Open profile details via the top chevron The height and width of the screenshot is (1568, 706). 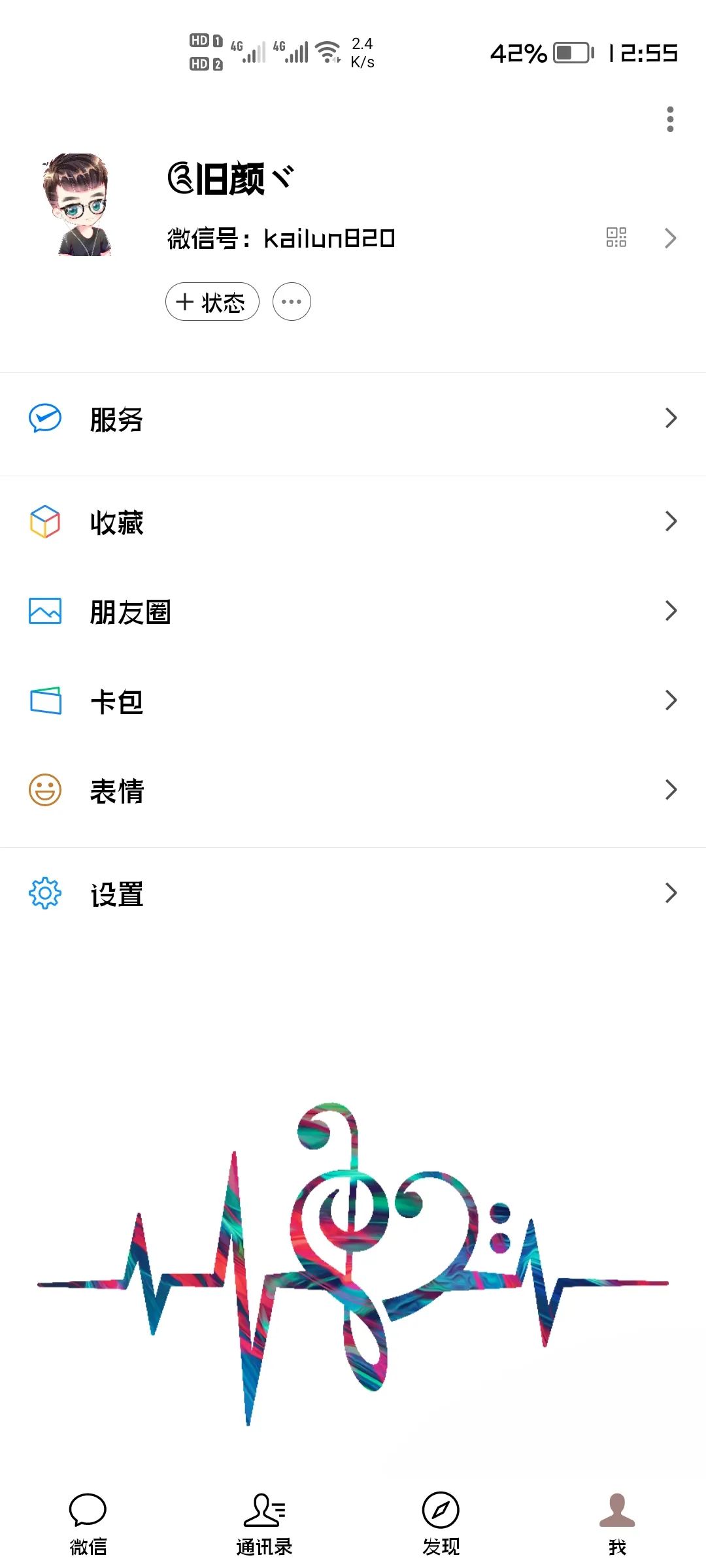click(x=670, y=238)
